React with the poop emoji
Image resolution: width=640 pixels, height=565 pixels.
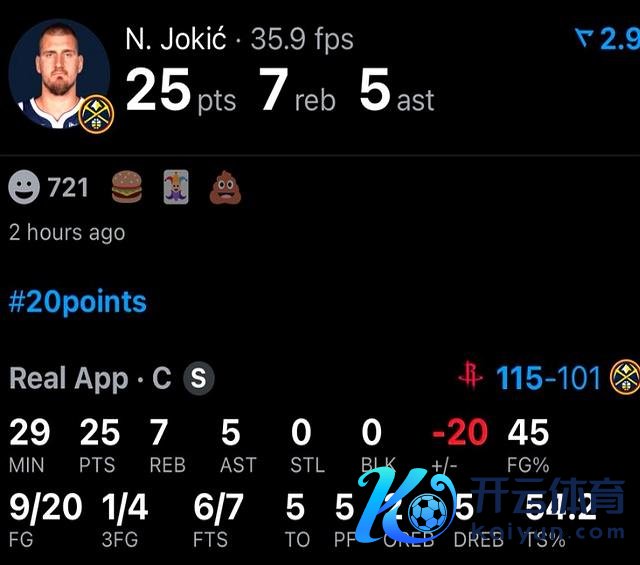click(226, 187)
